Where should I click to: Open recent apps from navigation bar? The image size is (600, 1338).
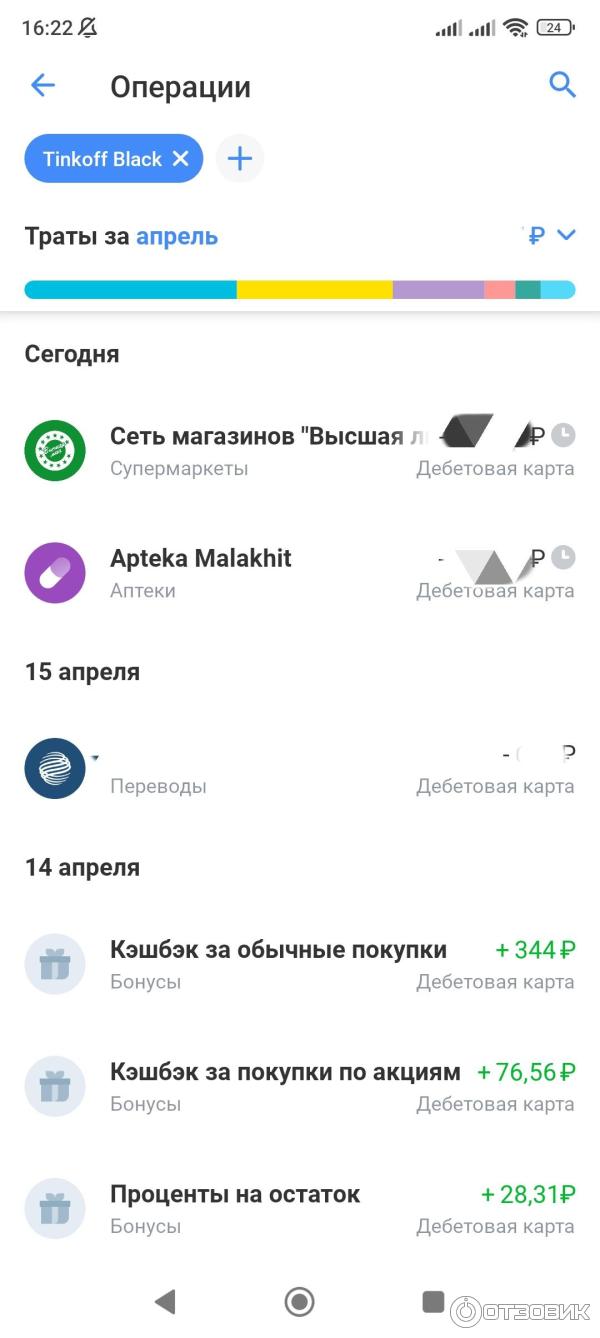(433, 1301)
